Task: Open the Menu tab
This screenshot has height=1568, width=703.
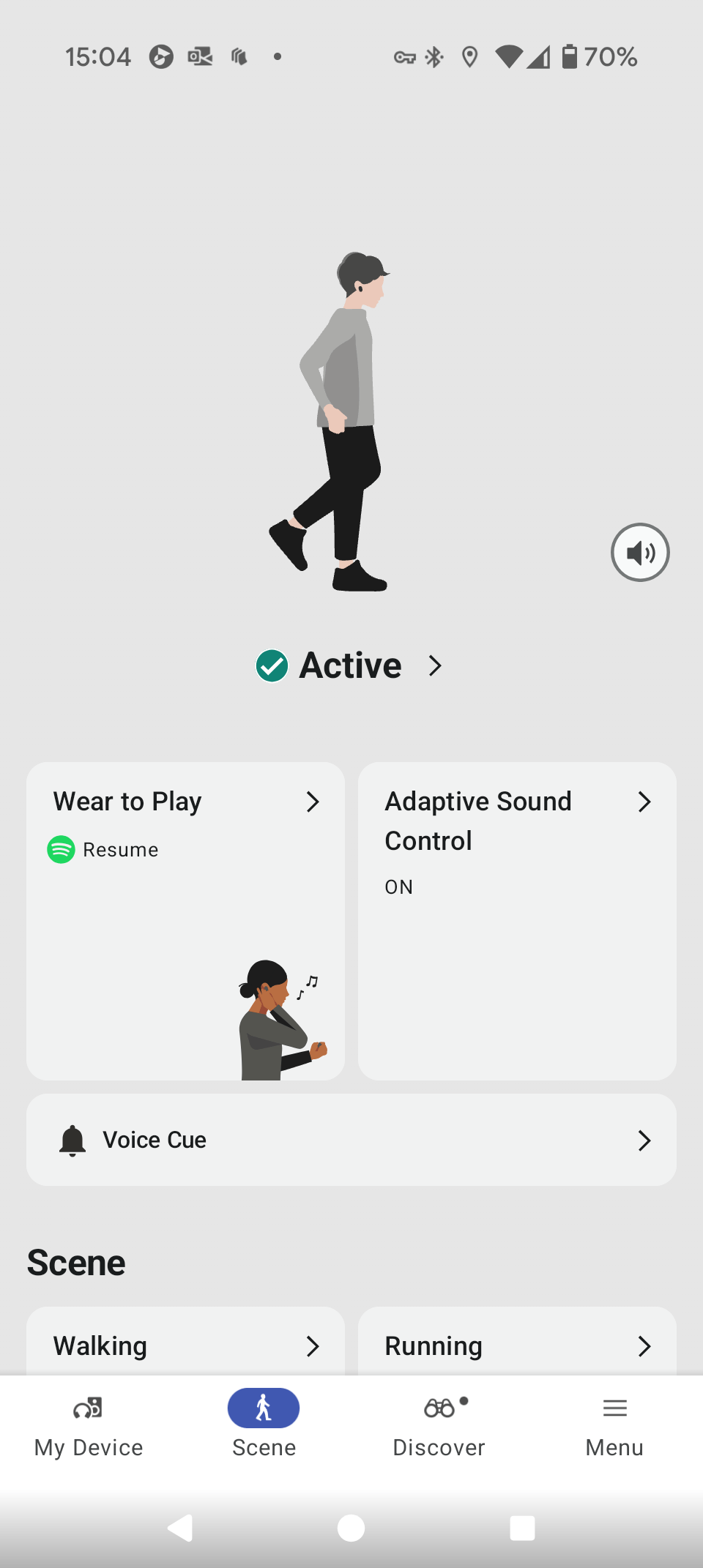Action: click(x=614, y=1426)
